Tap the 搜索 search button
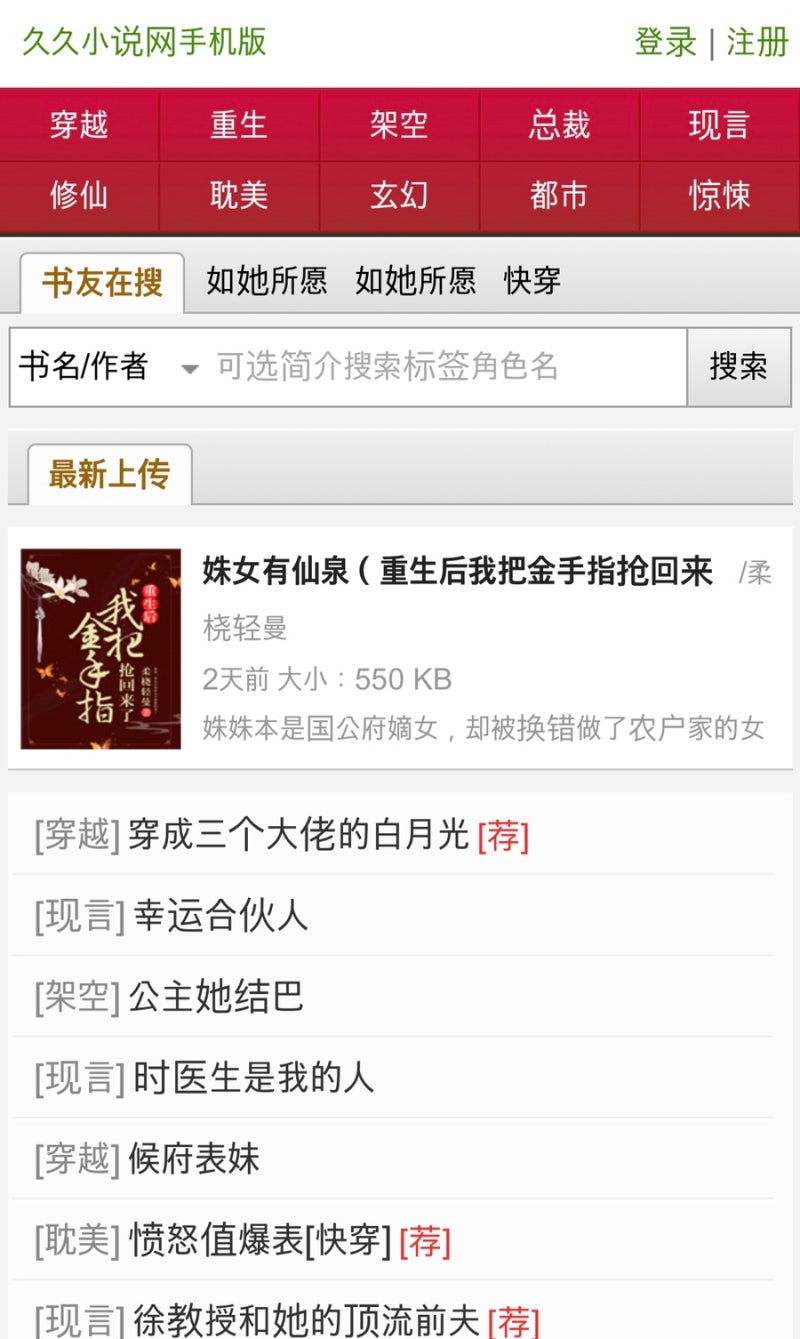Image resolution: width=800 pixels, height=1339 pixels. point(738,367)
